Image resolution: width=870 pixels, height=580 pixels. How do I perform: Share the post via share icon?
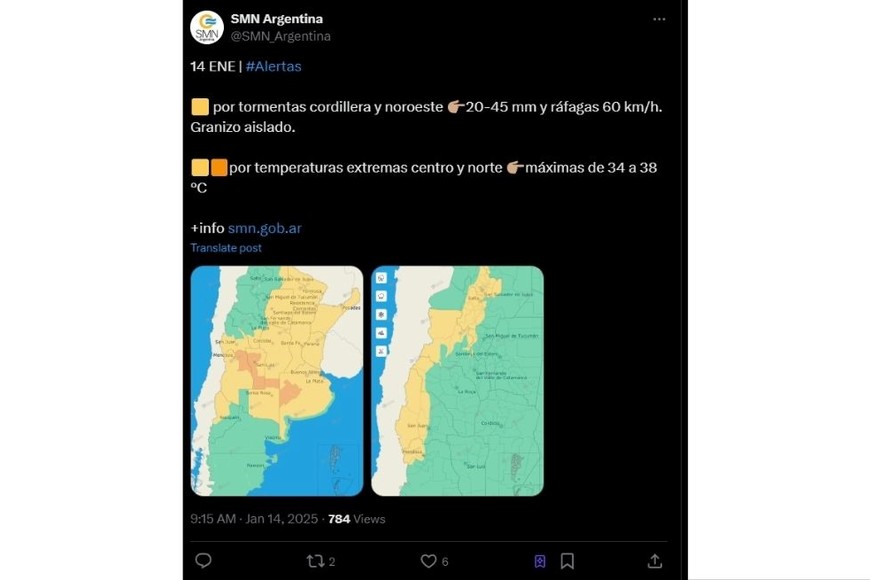(x=655, y=561)
